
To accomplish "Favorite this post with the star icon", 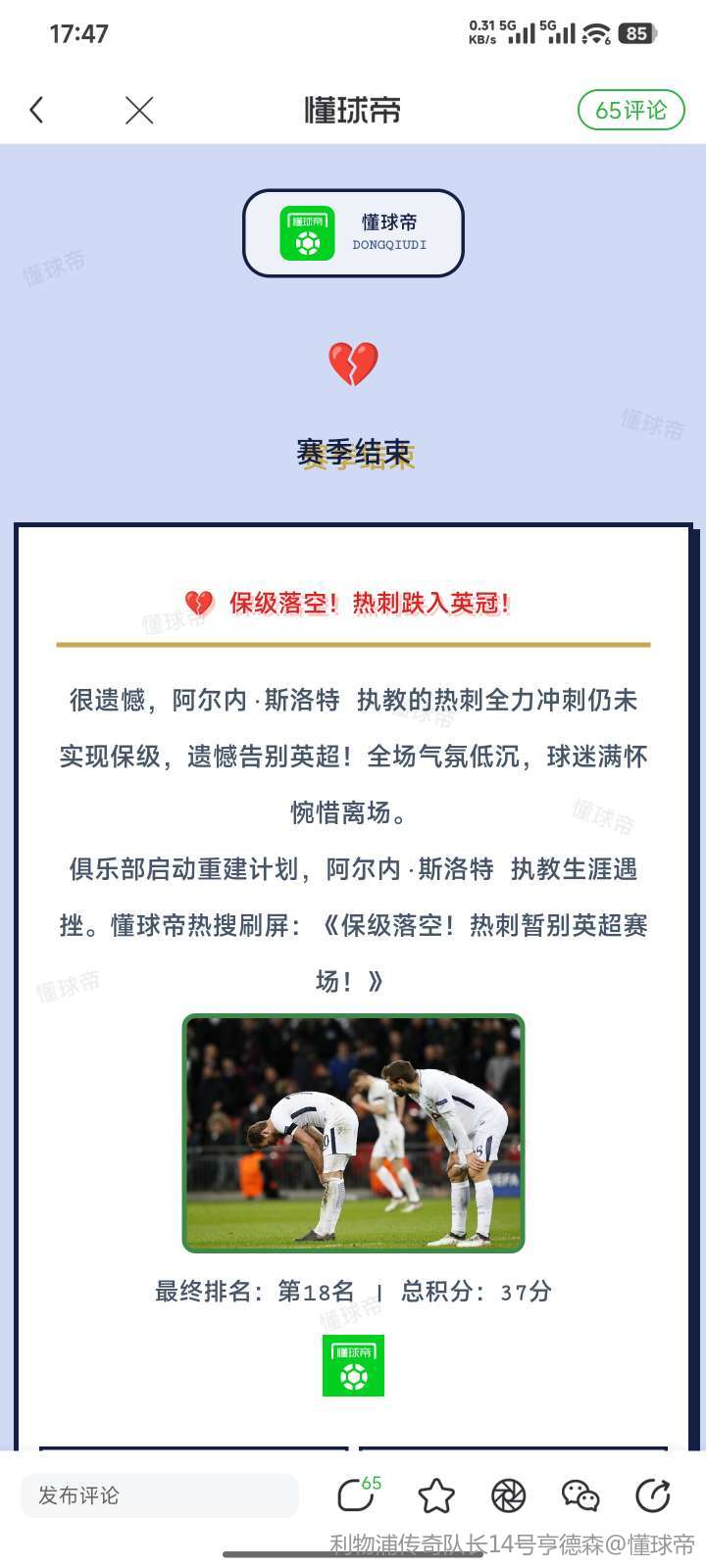I will [x=436, y=1495].
